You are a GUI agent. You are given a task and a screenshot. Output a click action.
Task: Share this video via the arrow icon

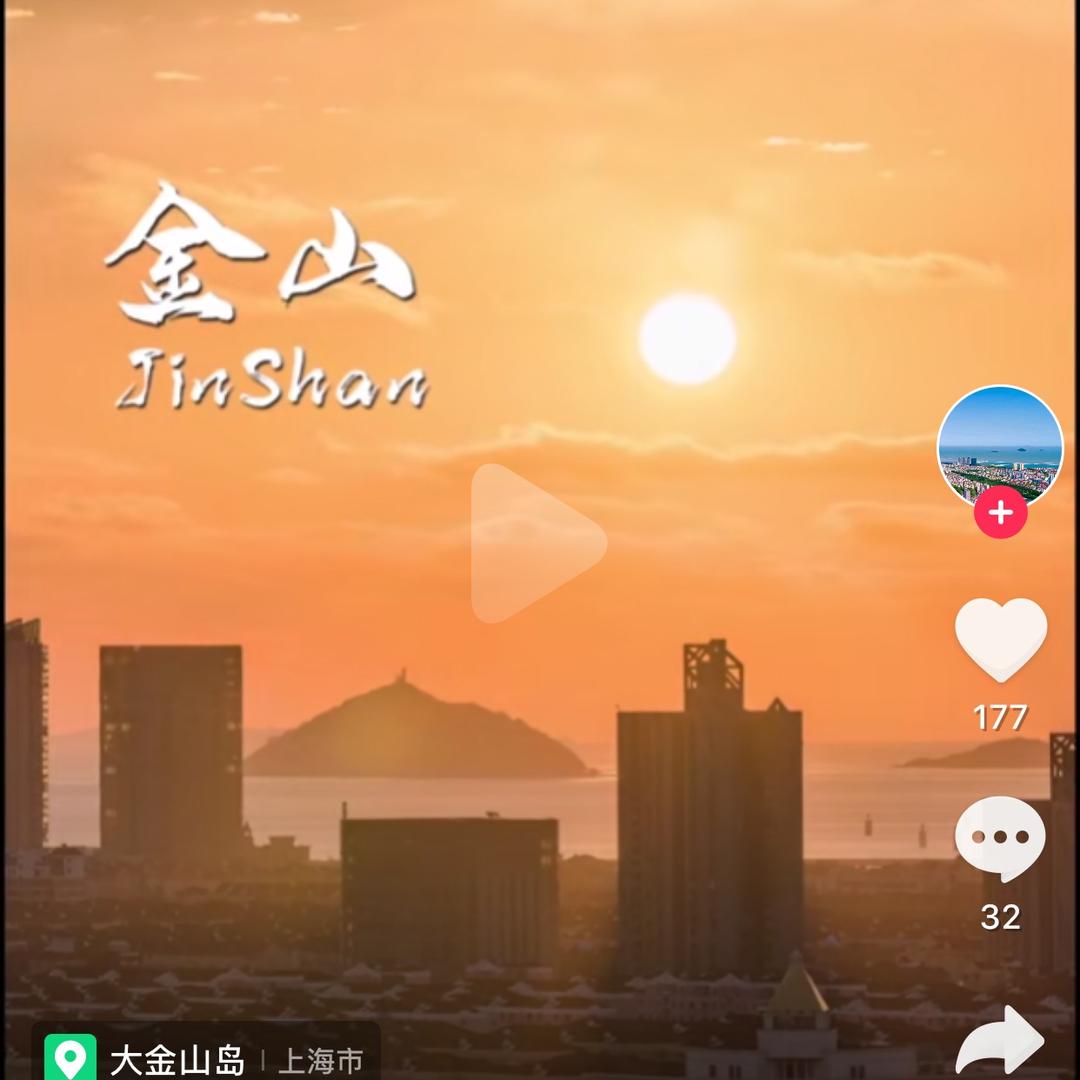1000,1043
